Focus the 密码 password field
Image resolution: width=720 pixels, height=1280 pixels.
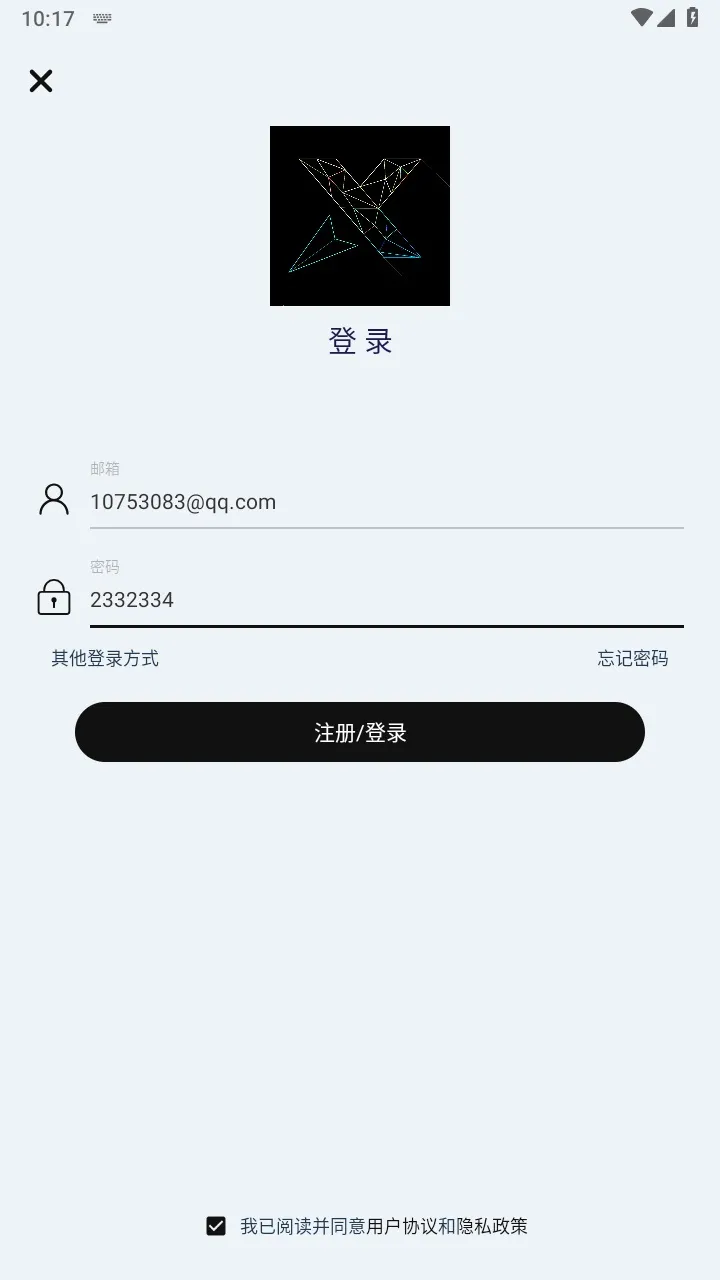click(386, 600)
